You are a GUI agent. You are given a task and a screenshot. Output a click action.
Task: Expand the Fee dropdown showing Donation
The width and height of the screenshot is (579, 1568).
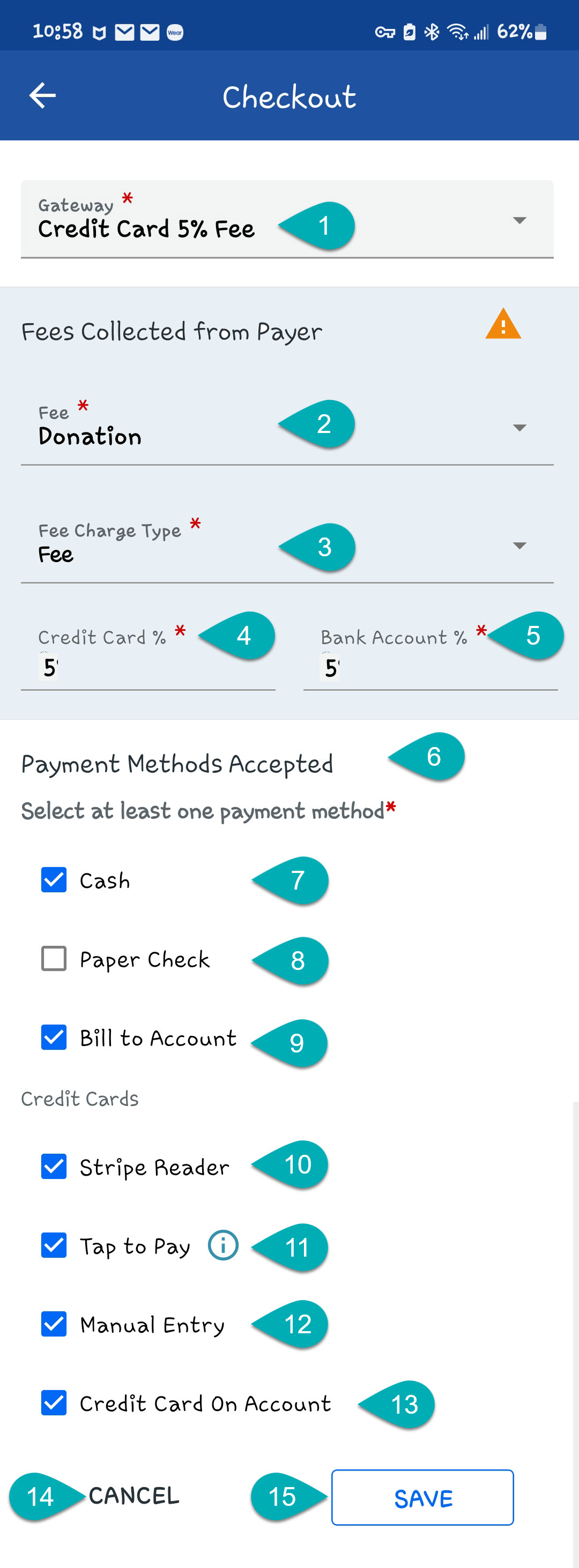pos(519,428)
